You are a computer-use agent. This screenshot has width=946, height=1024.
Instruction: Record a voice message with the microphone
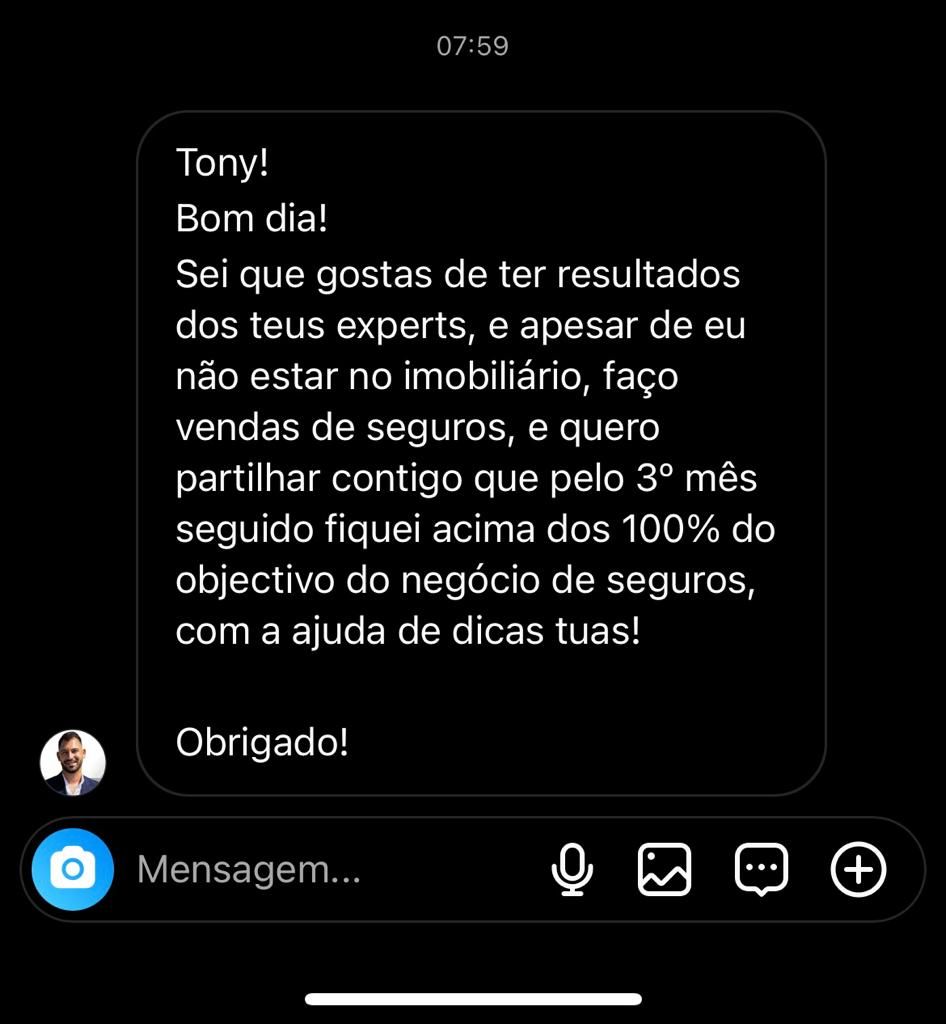click(572, 869)
